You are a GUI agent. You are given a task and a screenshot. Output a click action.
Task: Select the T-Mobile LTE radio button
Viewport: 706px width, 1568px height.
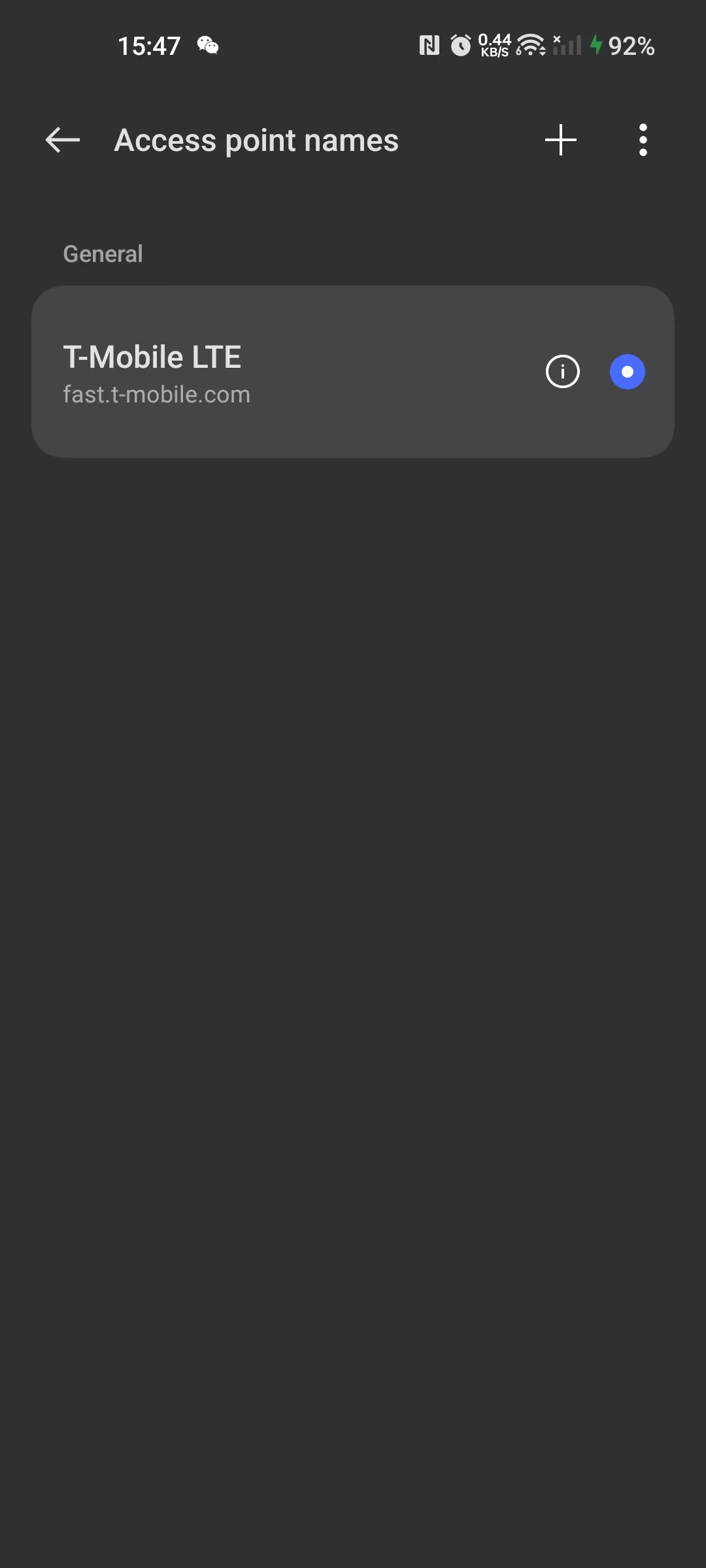[628, 372]
